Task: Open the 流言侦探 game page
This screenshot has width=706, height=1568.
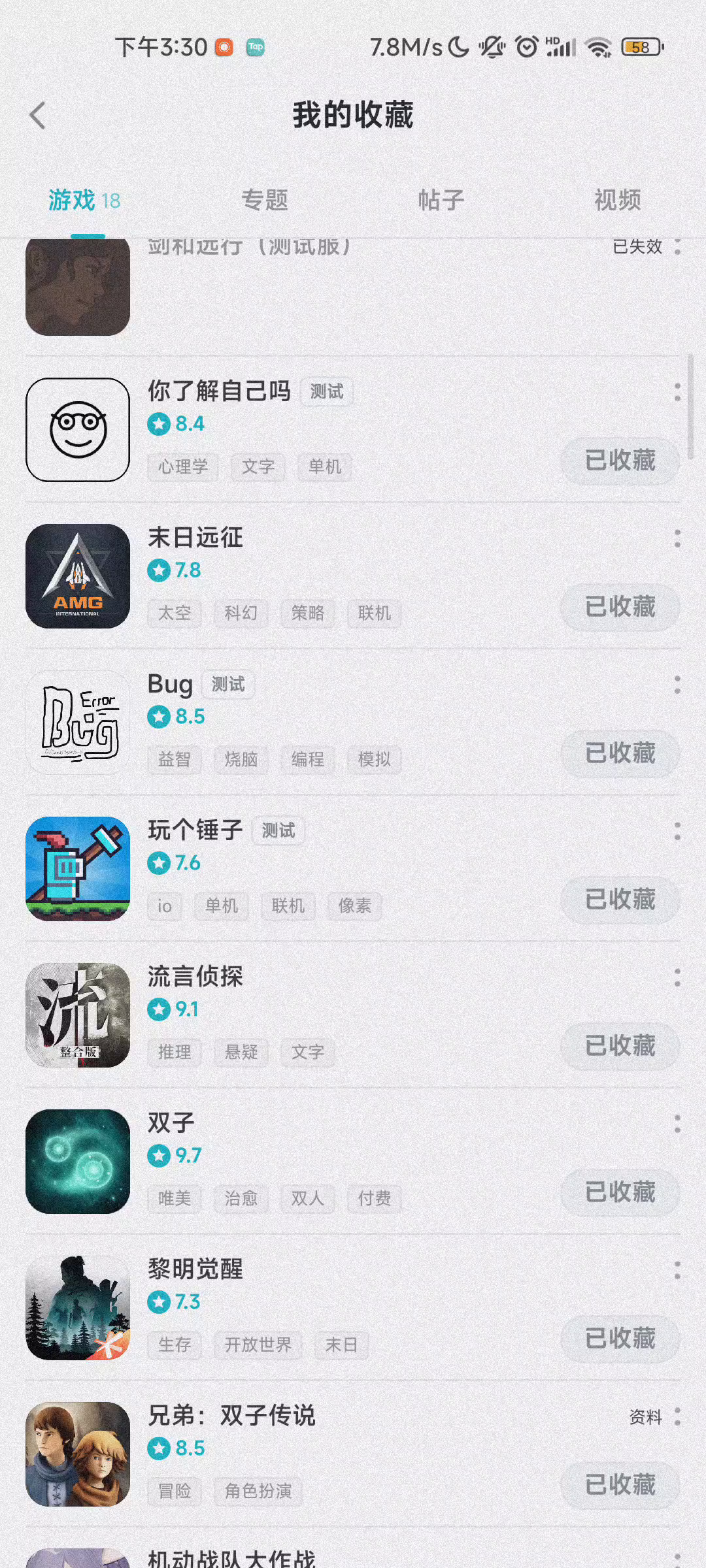Action: (195, 977)
